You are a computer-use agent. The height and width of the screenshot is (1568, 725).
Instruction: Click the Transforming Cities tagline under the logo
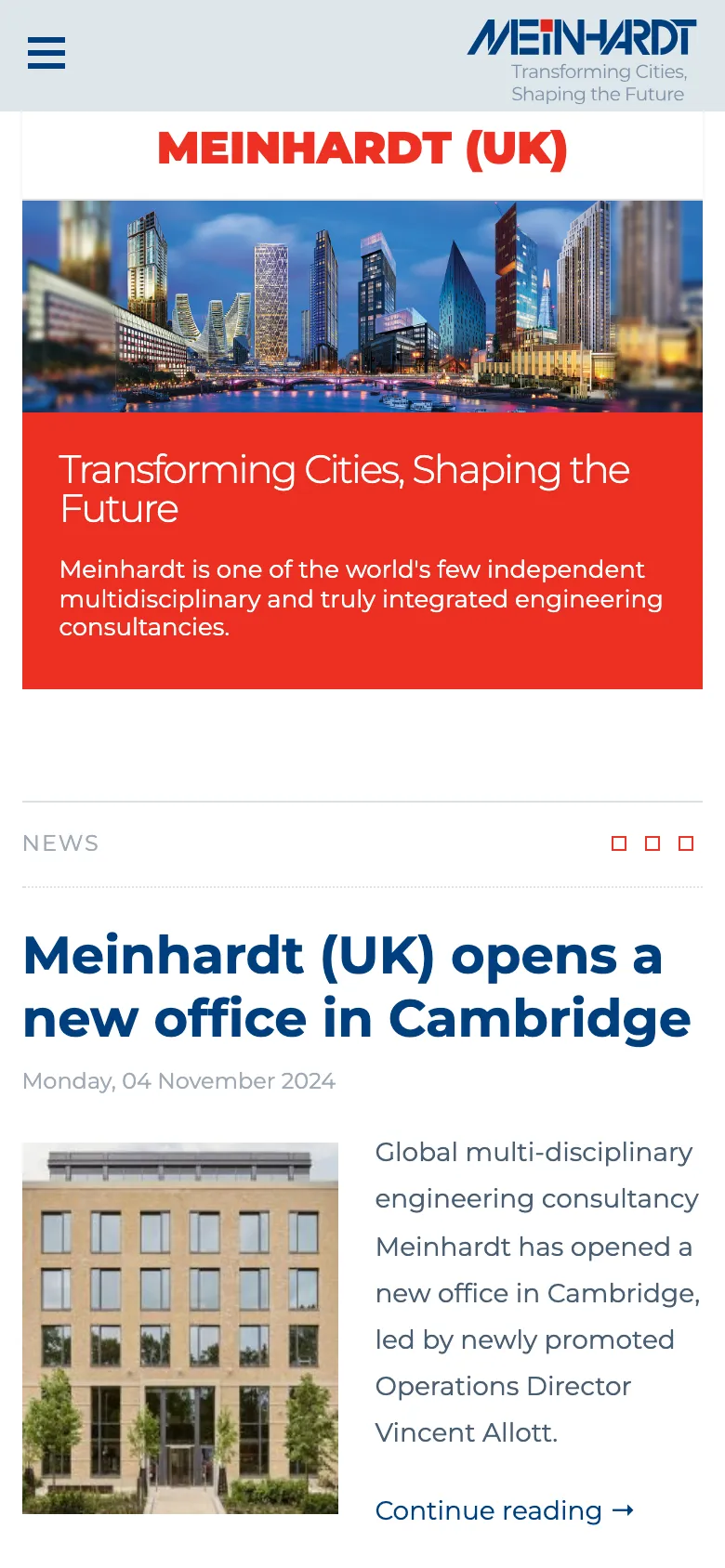tap(599, 83)
